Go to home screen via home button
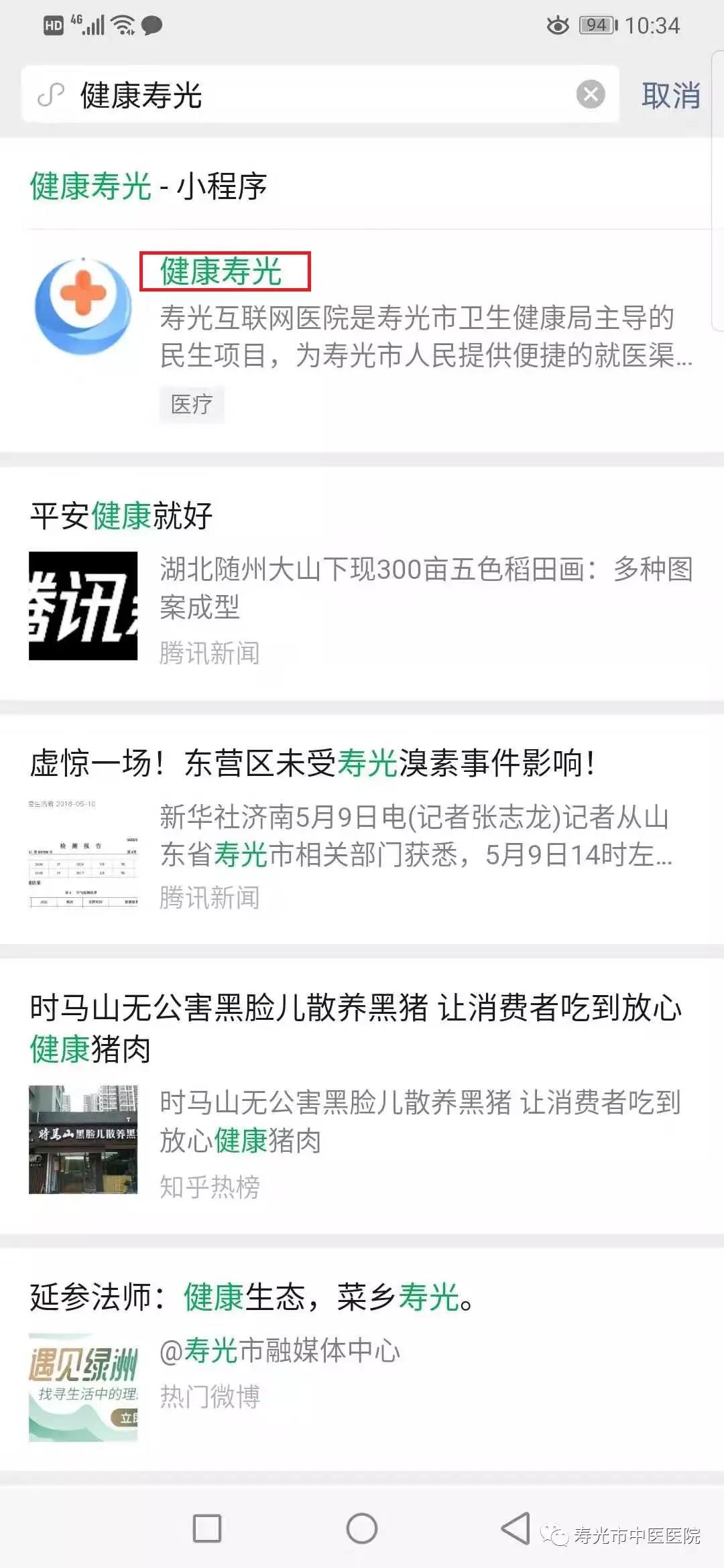 362,1528
